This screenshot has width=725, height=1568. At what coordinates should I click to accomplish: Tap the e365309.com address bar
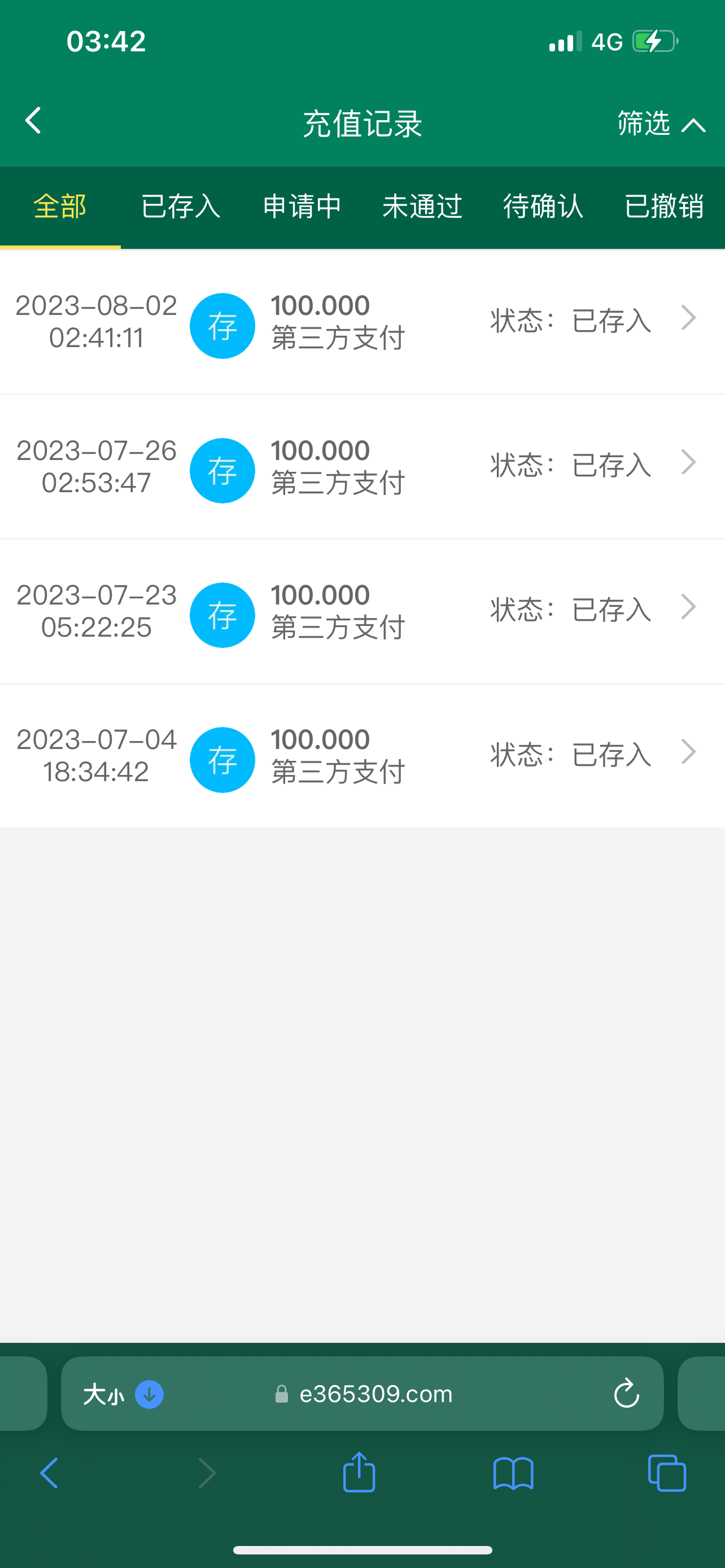(375, 1393)
